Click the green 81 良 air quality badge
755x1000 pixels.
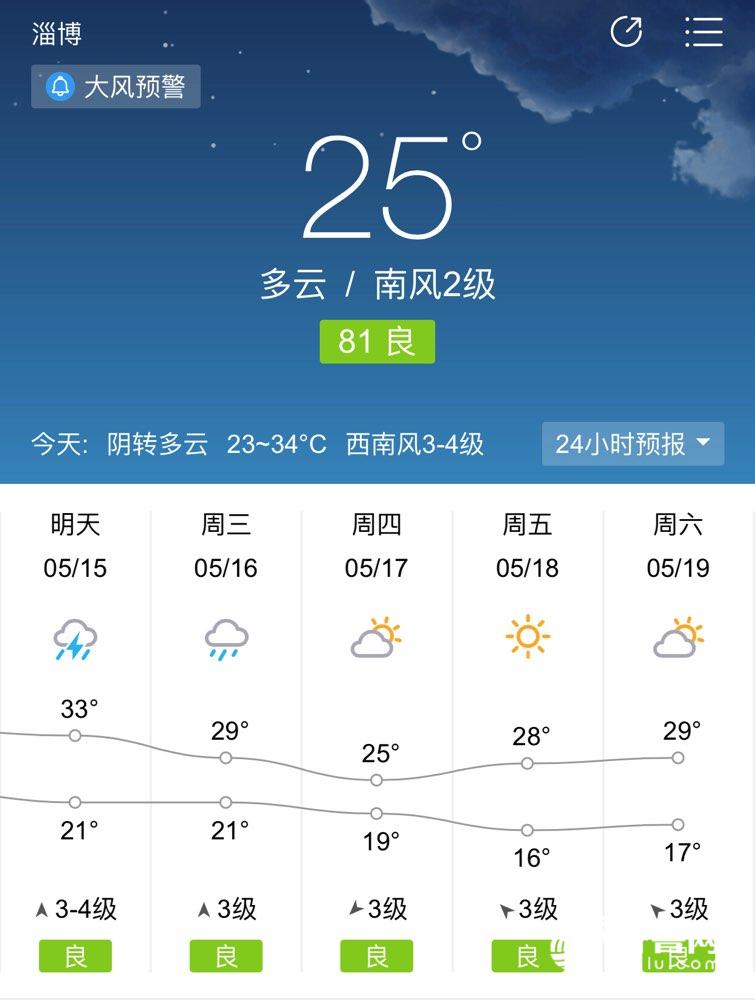pos(377,339)
